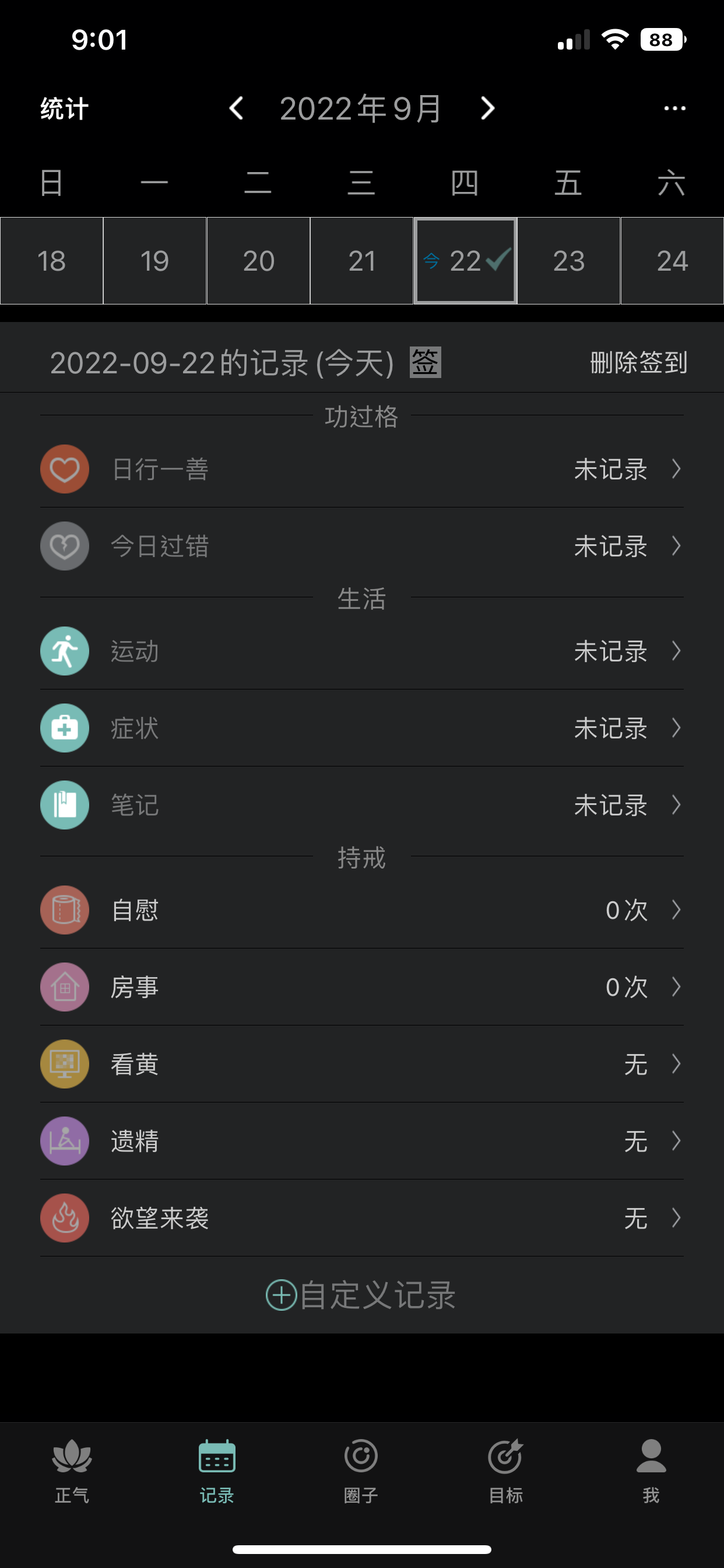This screenshot has height=1568, width=724.
Task: Go to previous month arrow
Action: pos(237,108)
